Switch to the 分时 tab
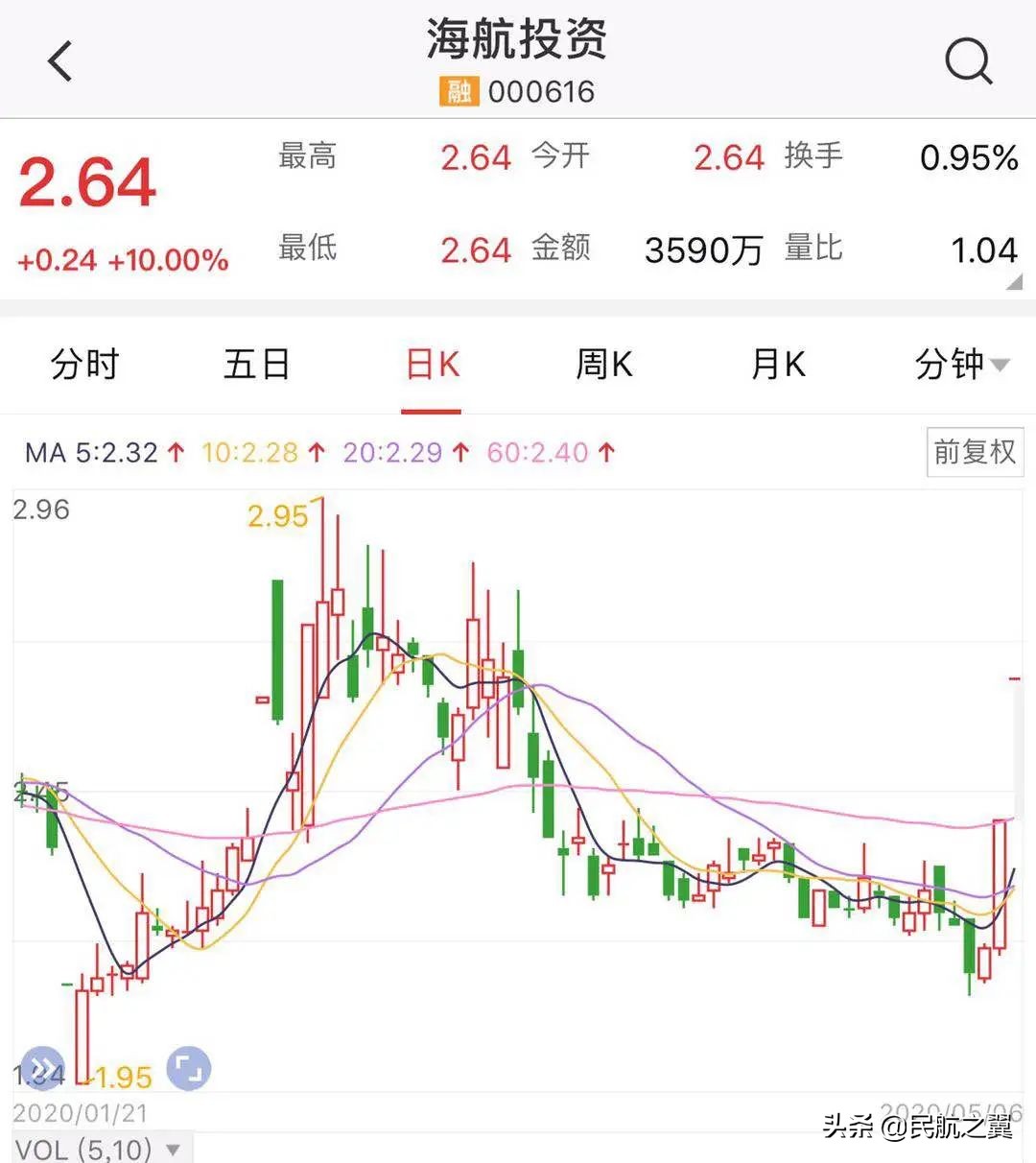The image size is (1036, 1163). point(84,365)
